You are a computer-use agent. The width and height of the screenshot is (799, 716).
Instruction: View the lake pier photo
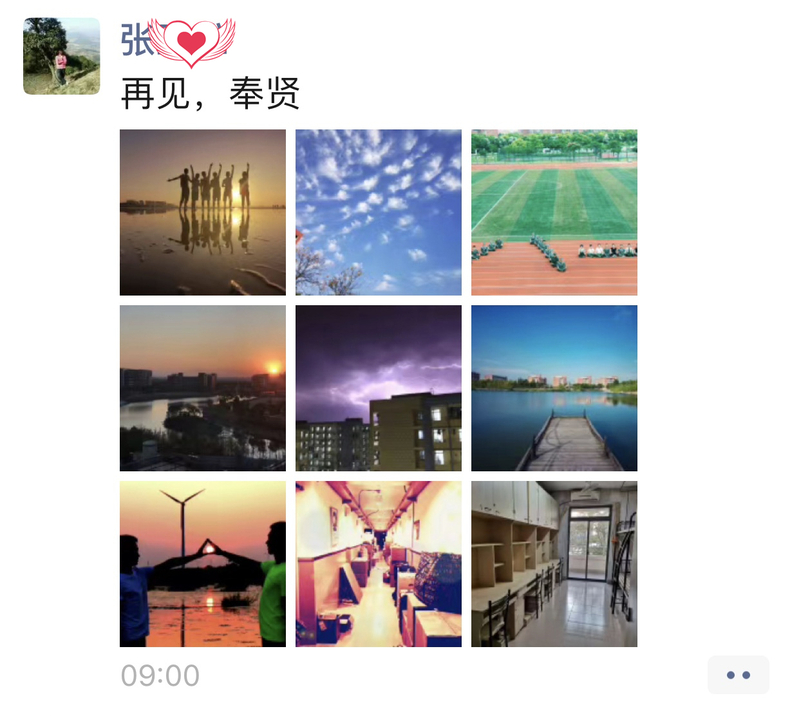pyautogui.click(x=554, y=388)
